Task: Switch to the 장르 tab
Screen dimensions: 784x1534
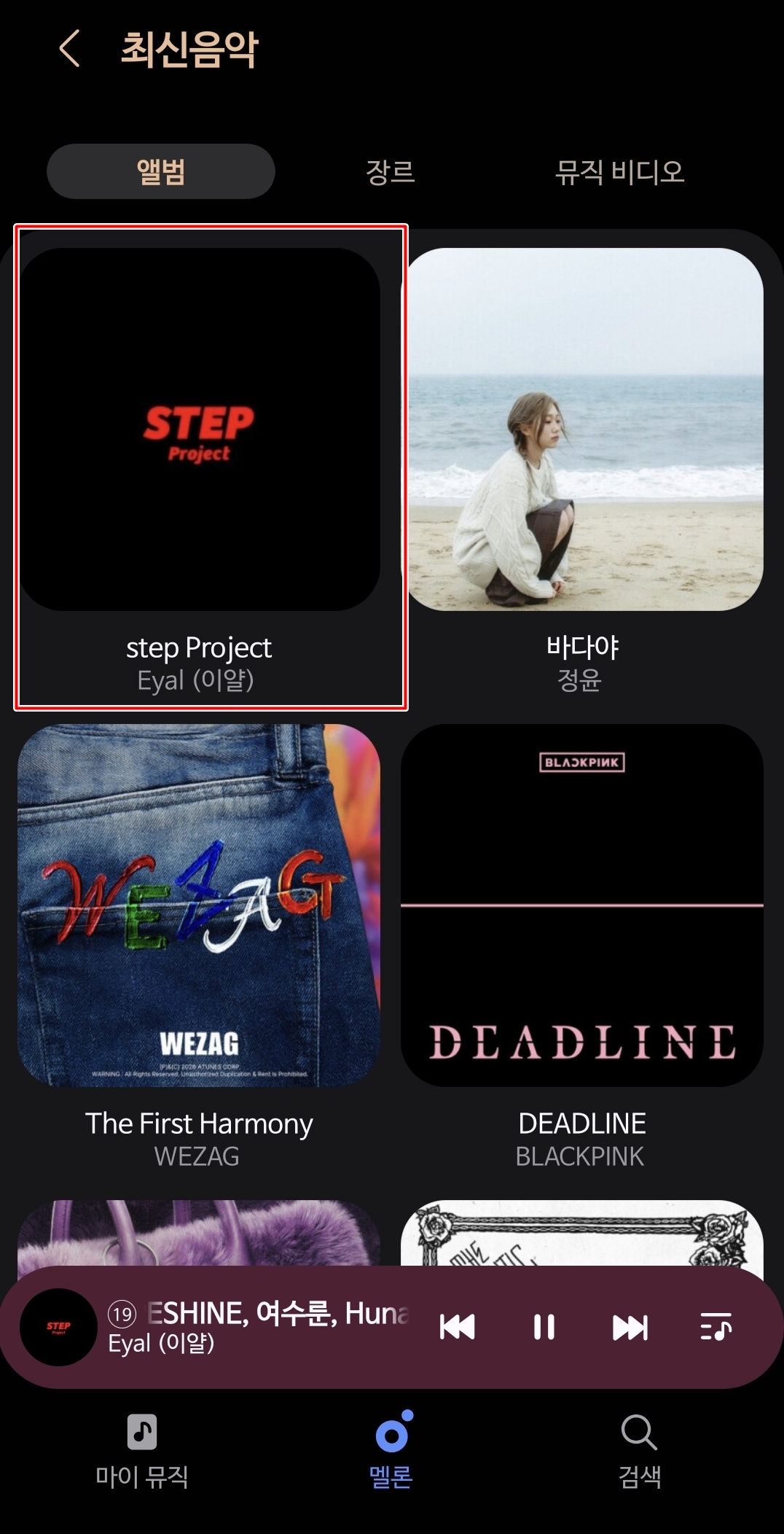Action: pyautogui.click(x=391, y=171)
